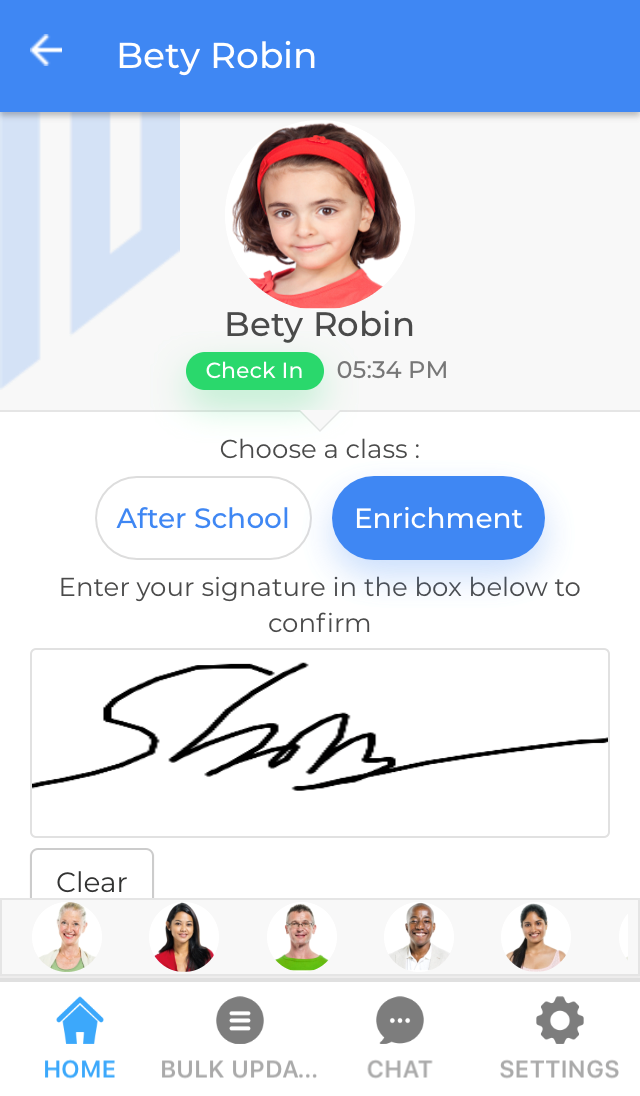Go to the Settings tab
Viewport: 640px width, 1096px height.
[x=559, y=1040]
